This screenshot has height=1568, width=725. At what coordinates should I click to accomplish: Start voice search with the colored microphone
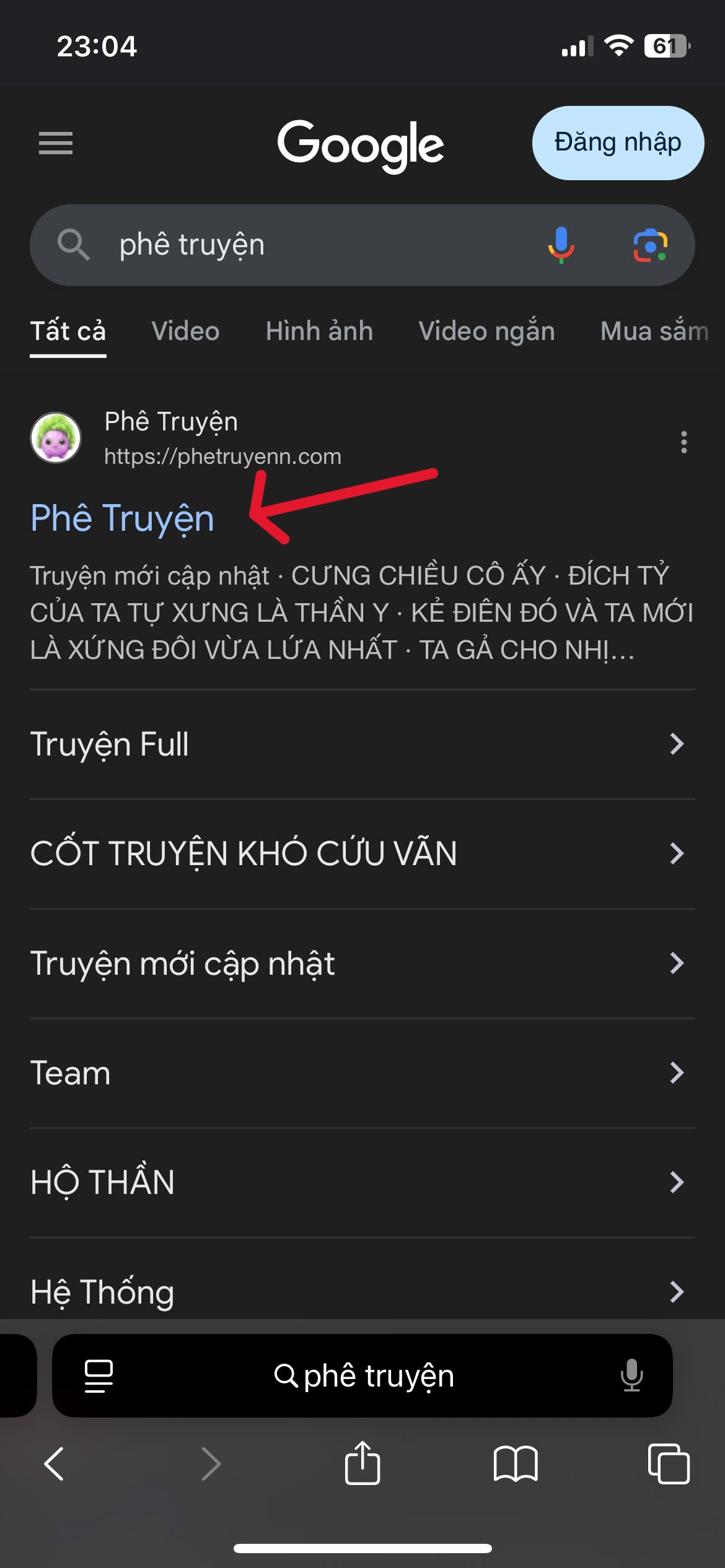pos(561,245)
